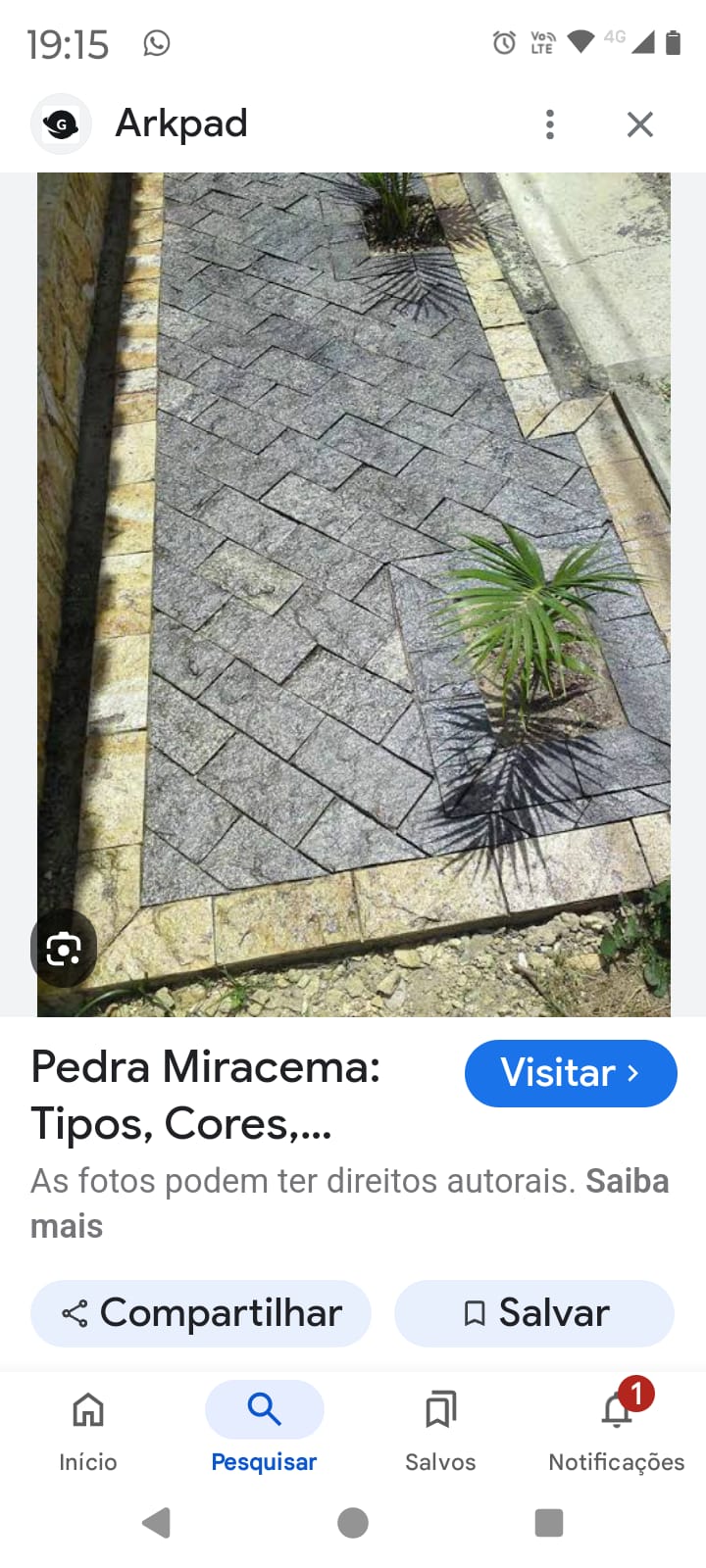706x1568 pixels.
Task: Save the image with Salvar
Action: 534,1313
